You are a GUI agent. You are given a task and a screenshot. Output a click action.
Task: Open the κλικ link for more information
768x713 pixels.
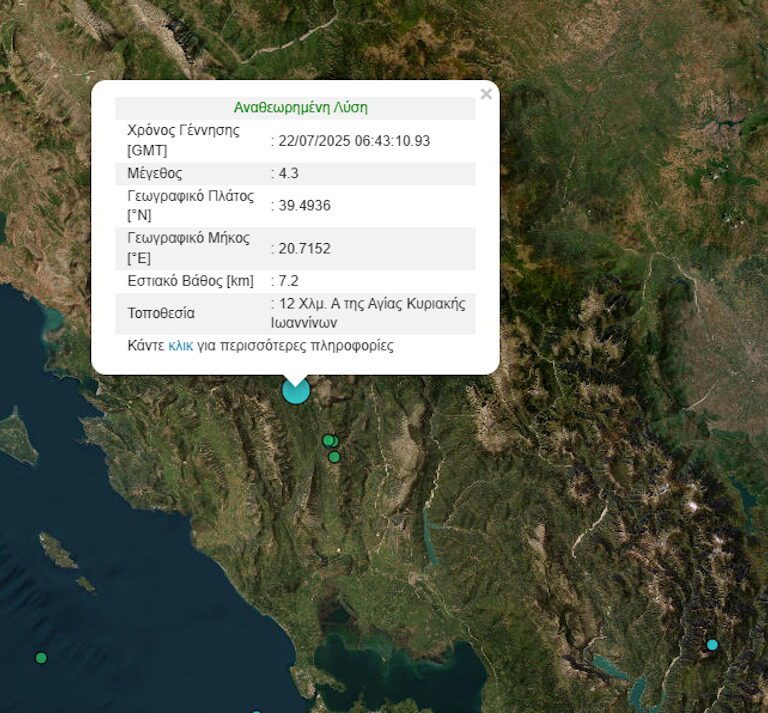[181, 346]
